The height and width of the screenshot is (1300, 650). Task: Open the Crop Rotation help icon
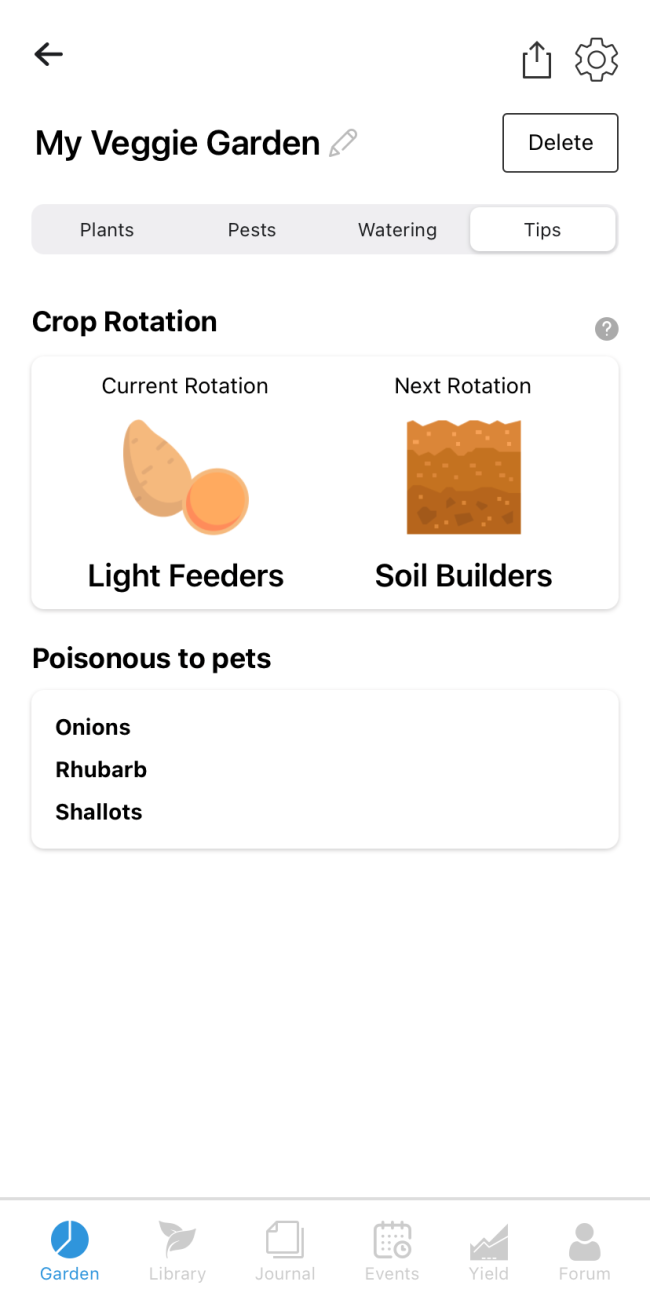click(606, 329)
